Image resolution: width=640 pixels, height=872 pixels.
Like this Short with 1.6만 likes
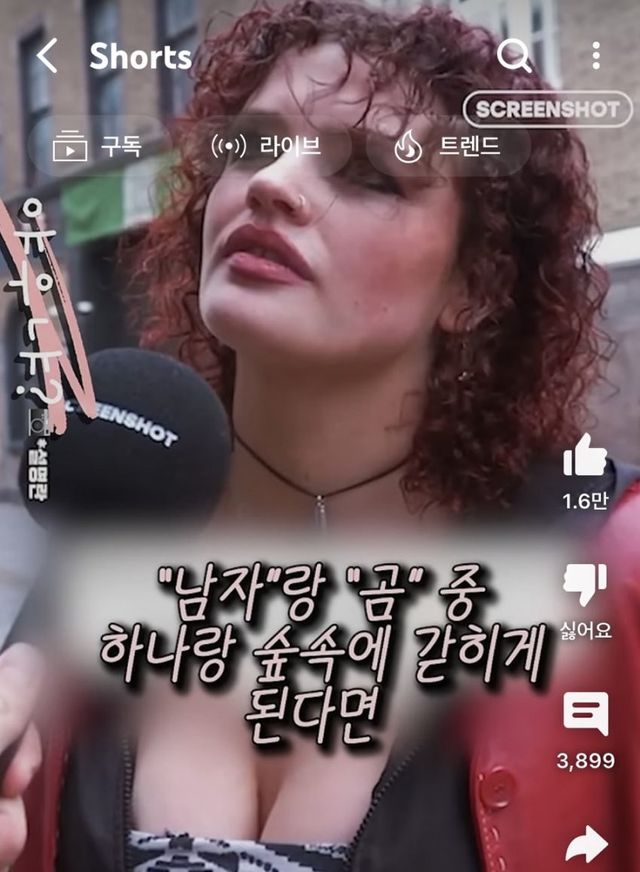point(585,460)
